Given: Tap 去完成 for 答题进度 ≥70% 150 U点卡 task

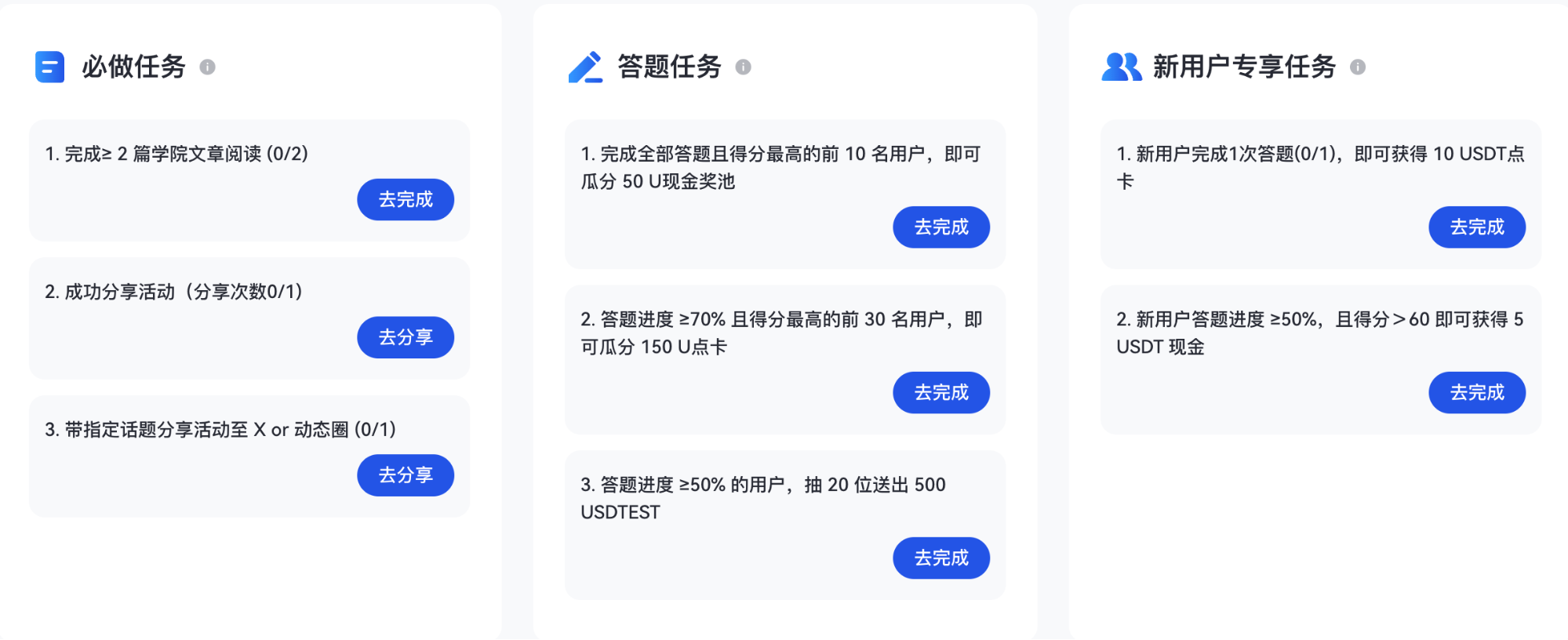Looking at the screenshot, I should pos(941,393).
